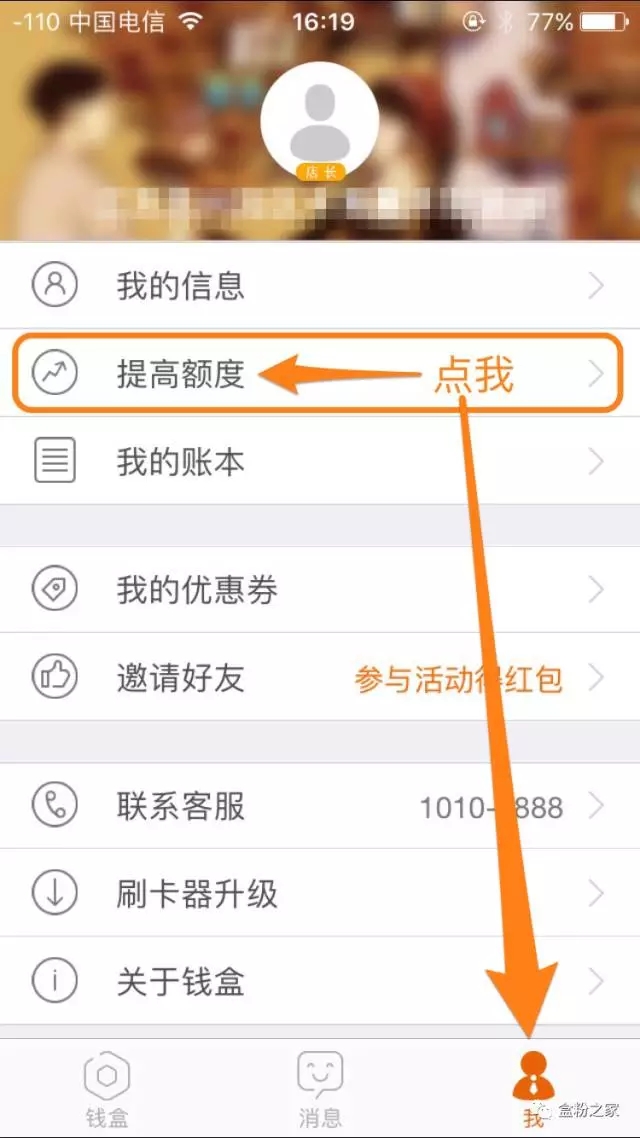Screen dimensions: 640x1138
Task: Switch to the 钱盒 tab
Action: [x=107, y=1089]
